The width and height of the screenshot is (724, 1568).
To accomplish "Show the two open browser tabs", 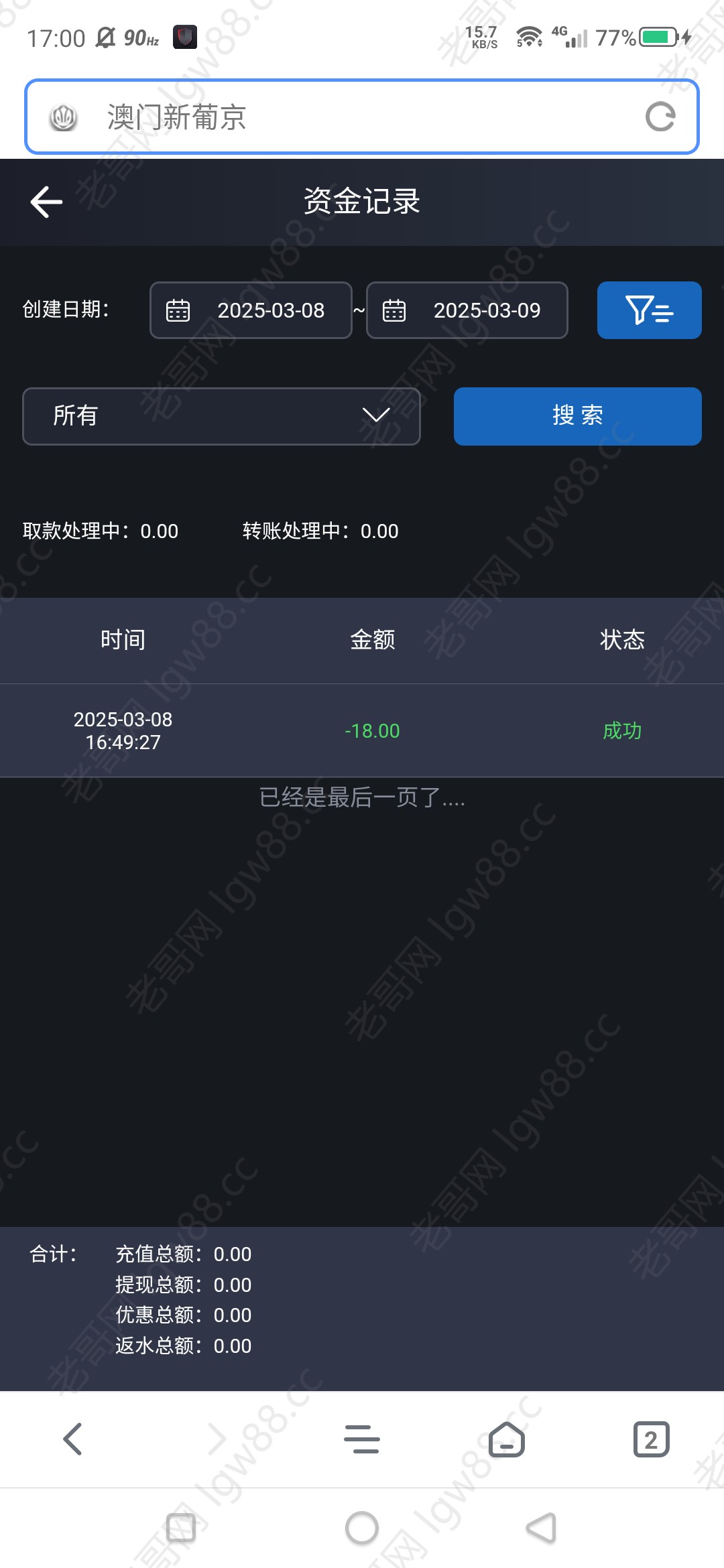I will [x=651, y=1439].
